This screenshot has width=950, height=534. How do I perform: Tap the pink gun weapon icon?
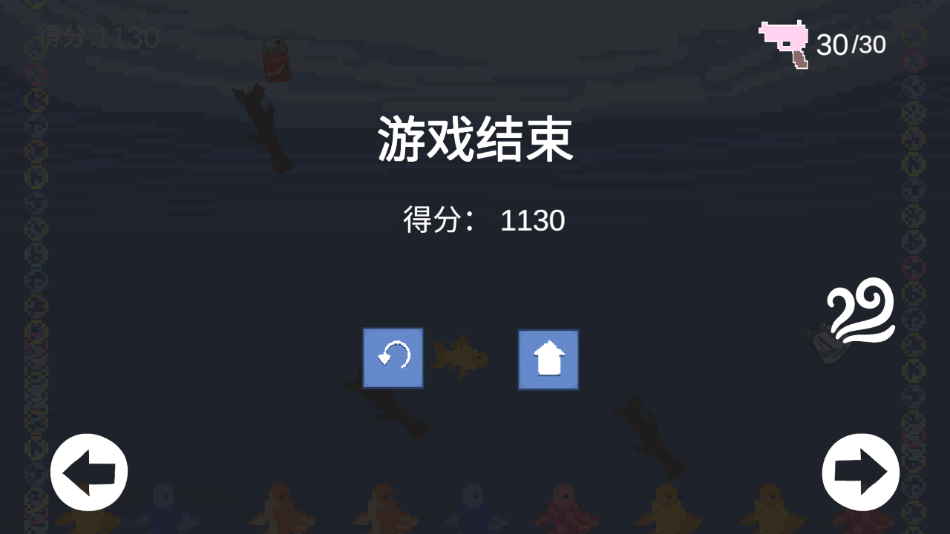point(786,43)
